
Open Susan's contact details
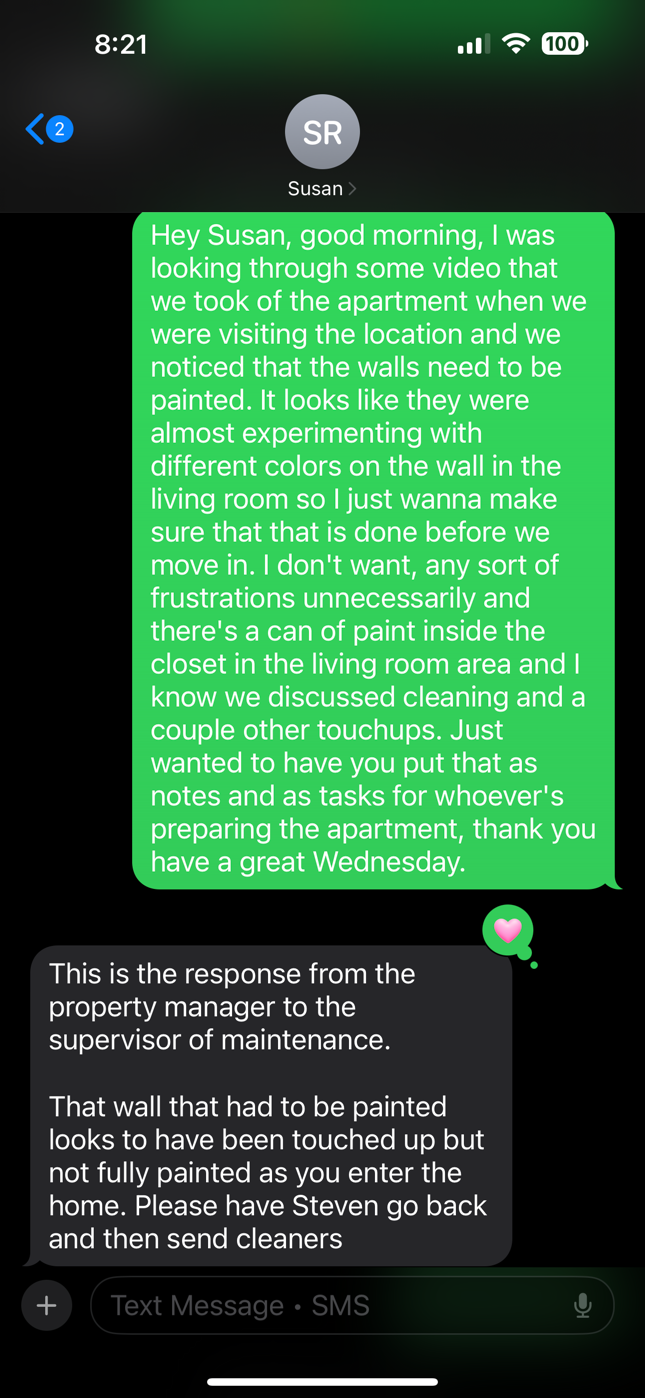pos(322,146)
